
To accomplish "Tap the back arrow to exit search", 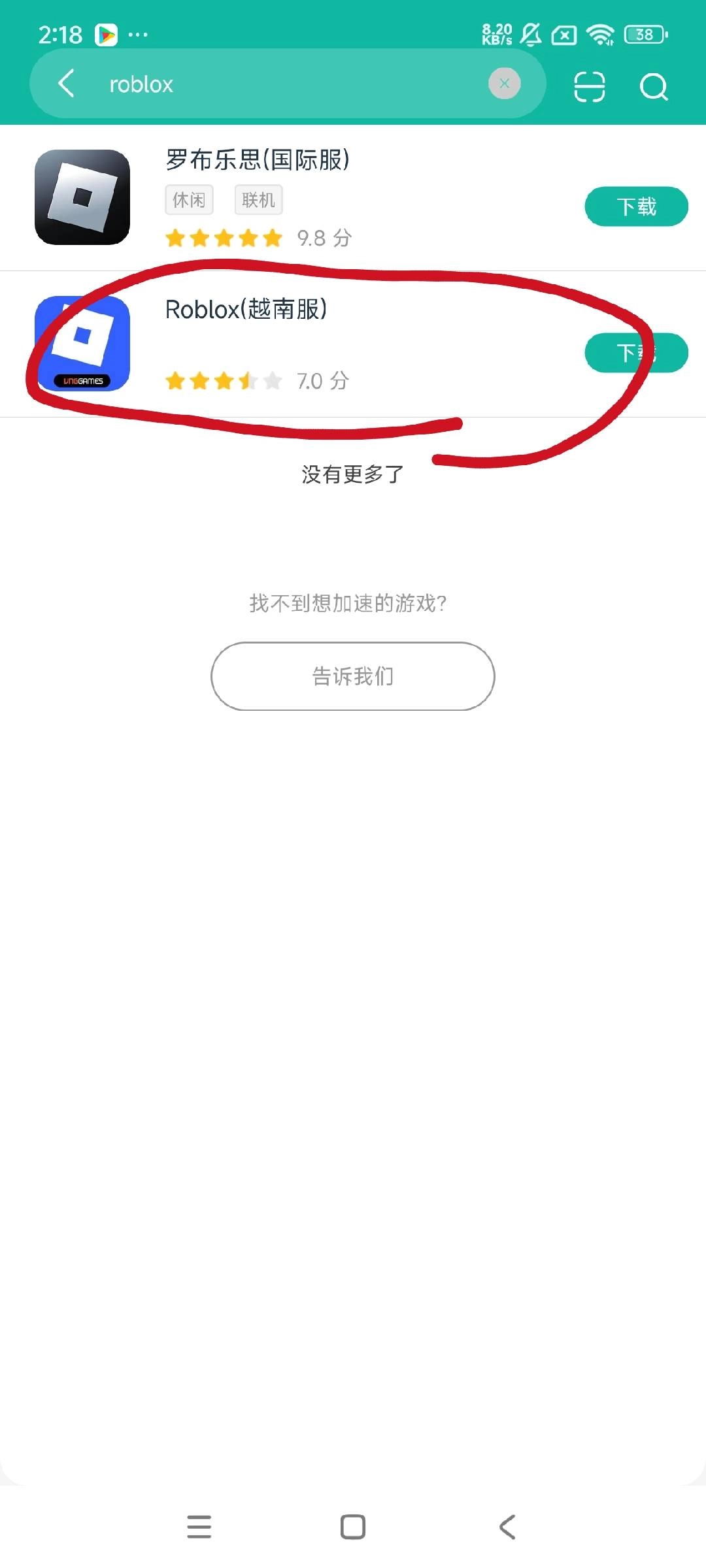I will coord(65,85).
